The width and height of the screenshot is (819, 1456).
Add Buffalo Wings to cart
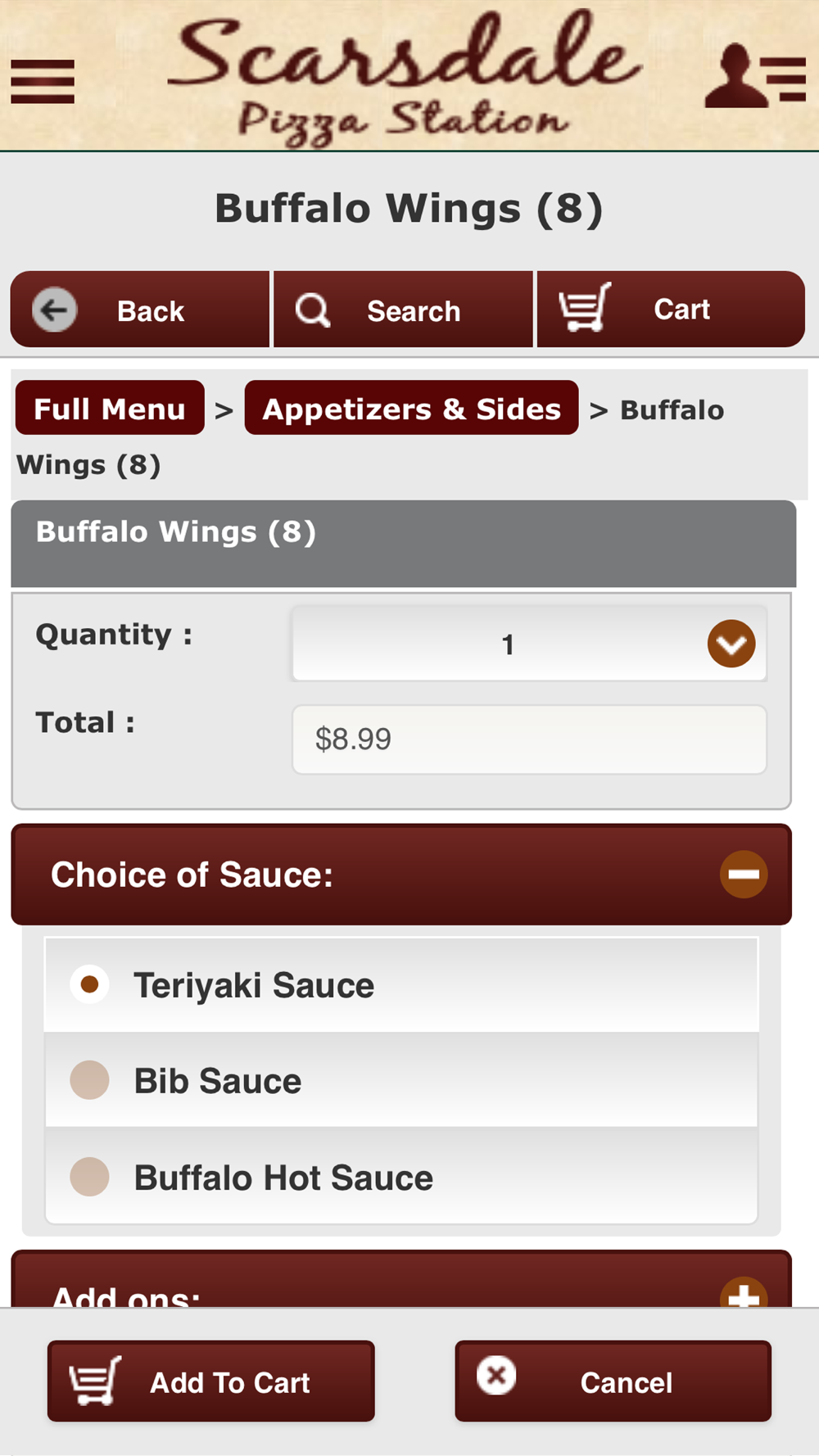211,1381
